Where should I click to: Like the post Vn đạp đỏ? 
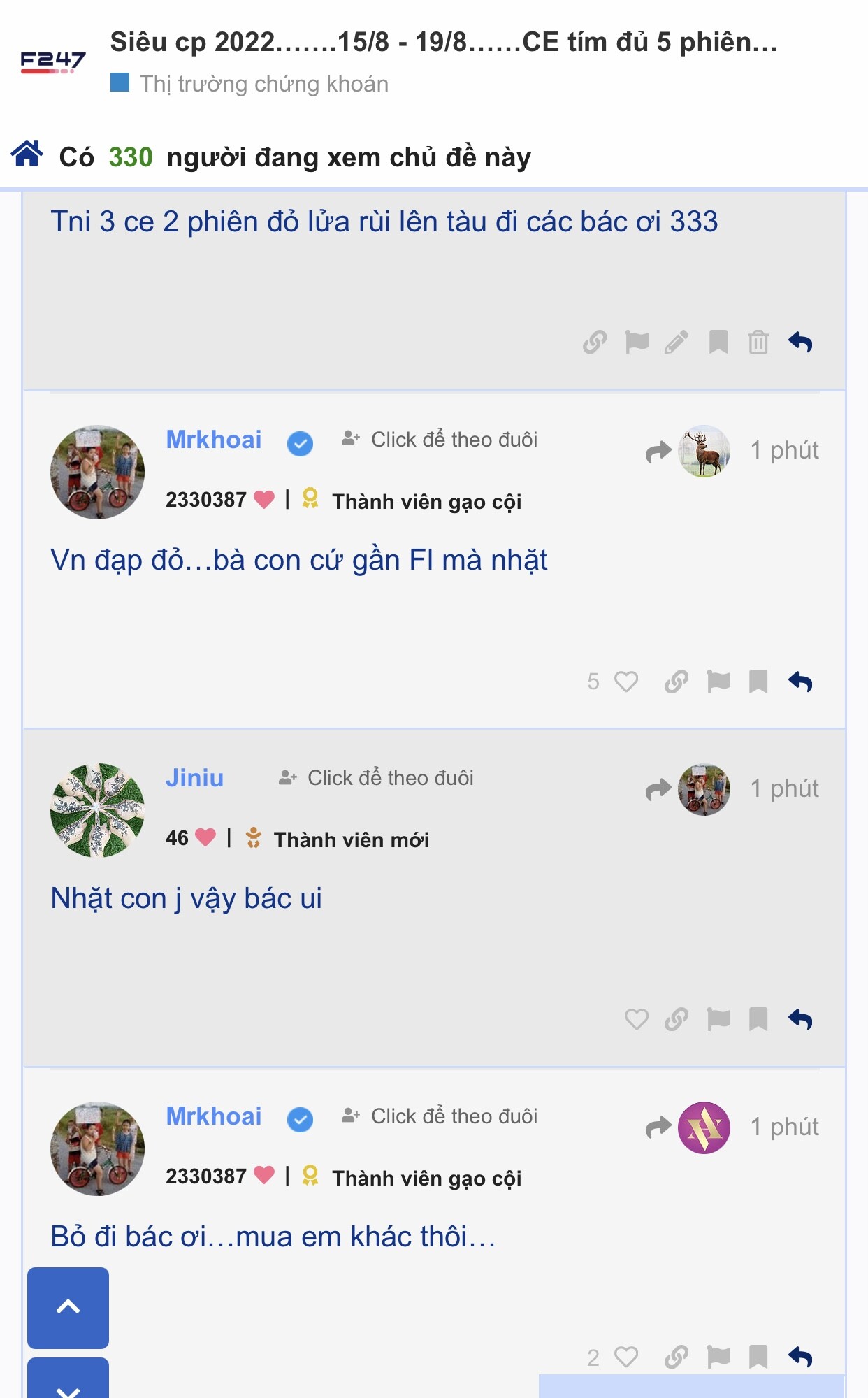625,682
